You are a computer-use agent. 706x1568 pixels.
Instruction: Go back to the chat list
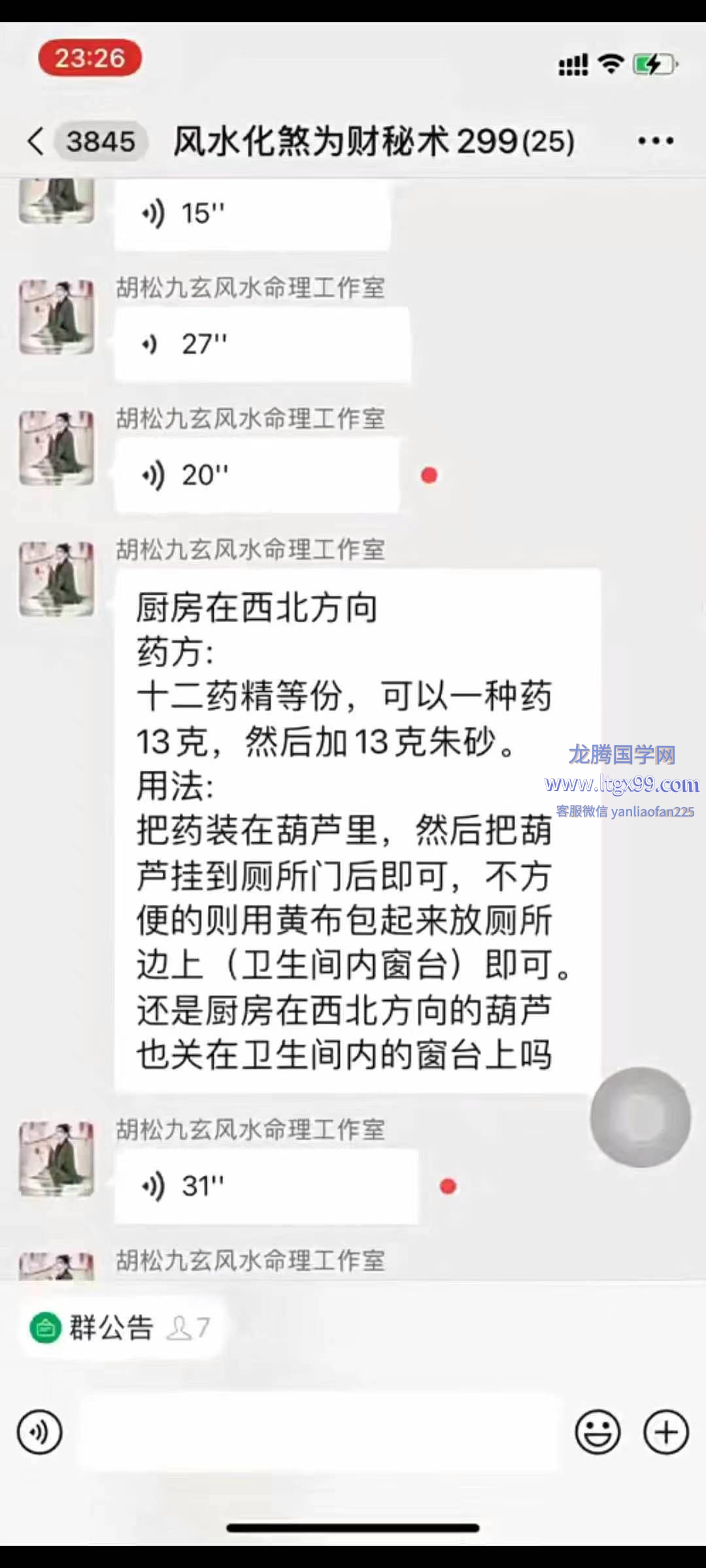click(37, 141)
